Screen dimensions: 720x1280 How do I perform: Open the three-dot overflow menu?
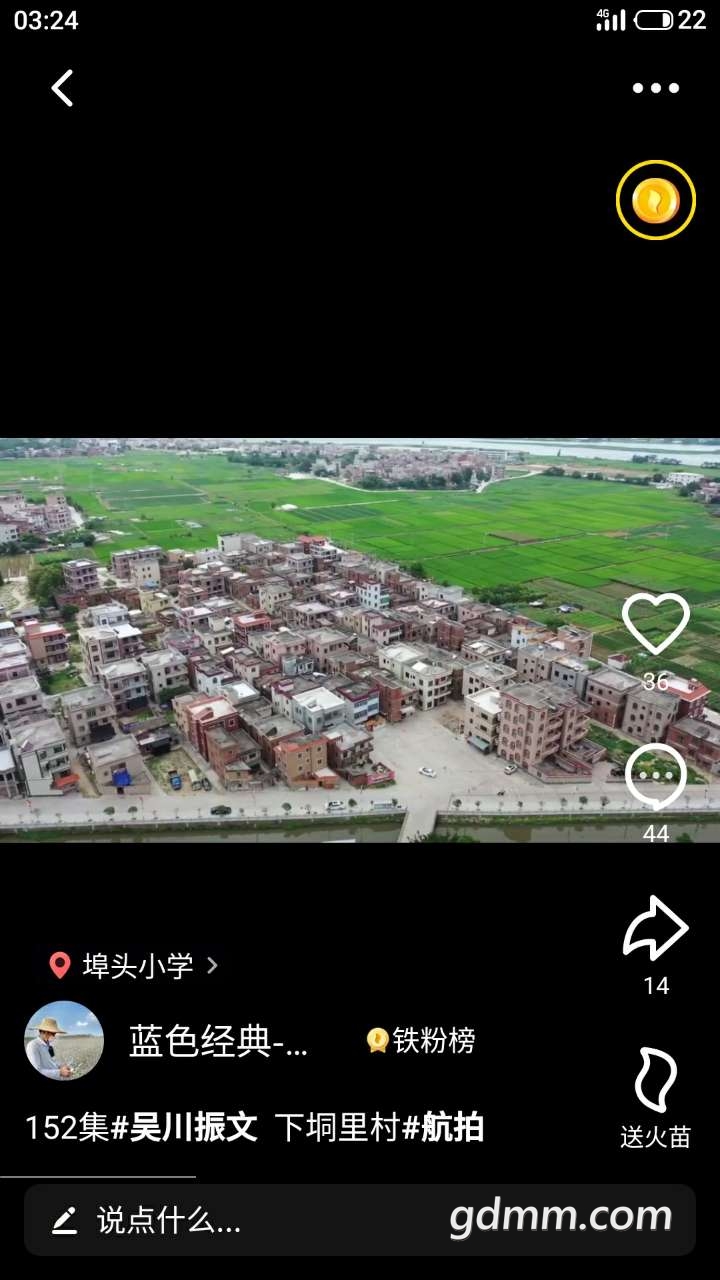click(656, 88)
